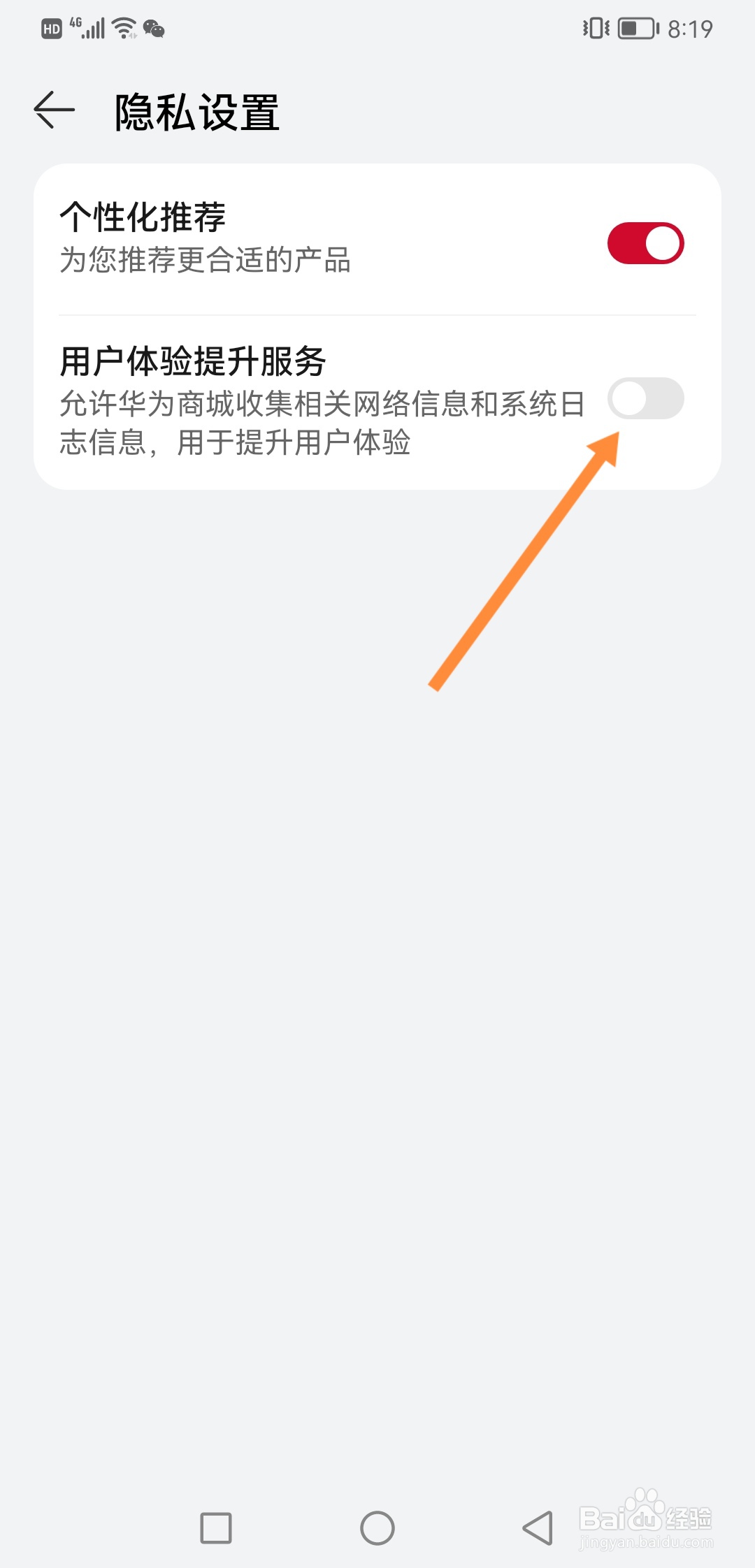Click the battery level icon
755x1568 pixels.
click(x=635, y=28)
